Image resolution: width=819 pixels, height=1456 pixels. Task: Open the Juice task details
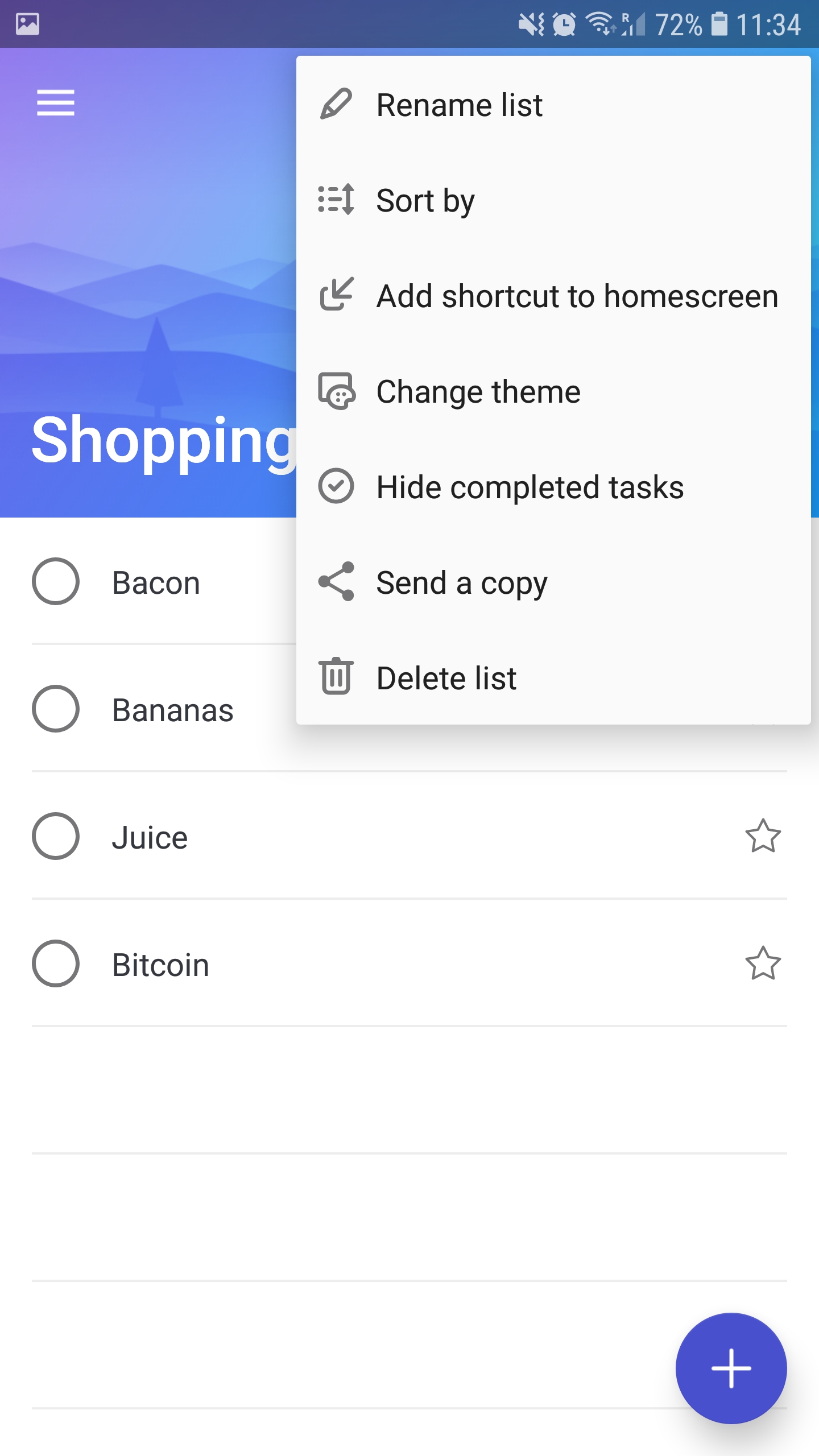(x=150, y=838)
